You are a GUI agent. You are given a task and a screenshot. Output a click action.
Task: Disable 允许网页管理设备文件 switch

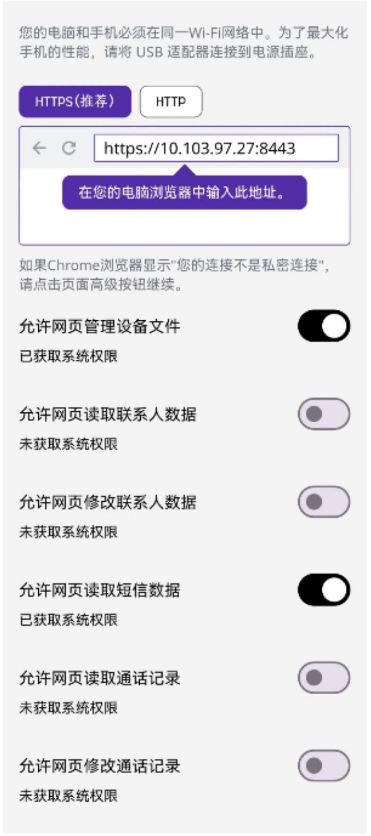324,326
